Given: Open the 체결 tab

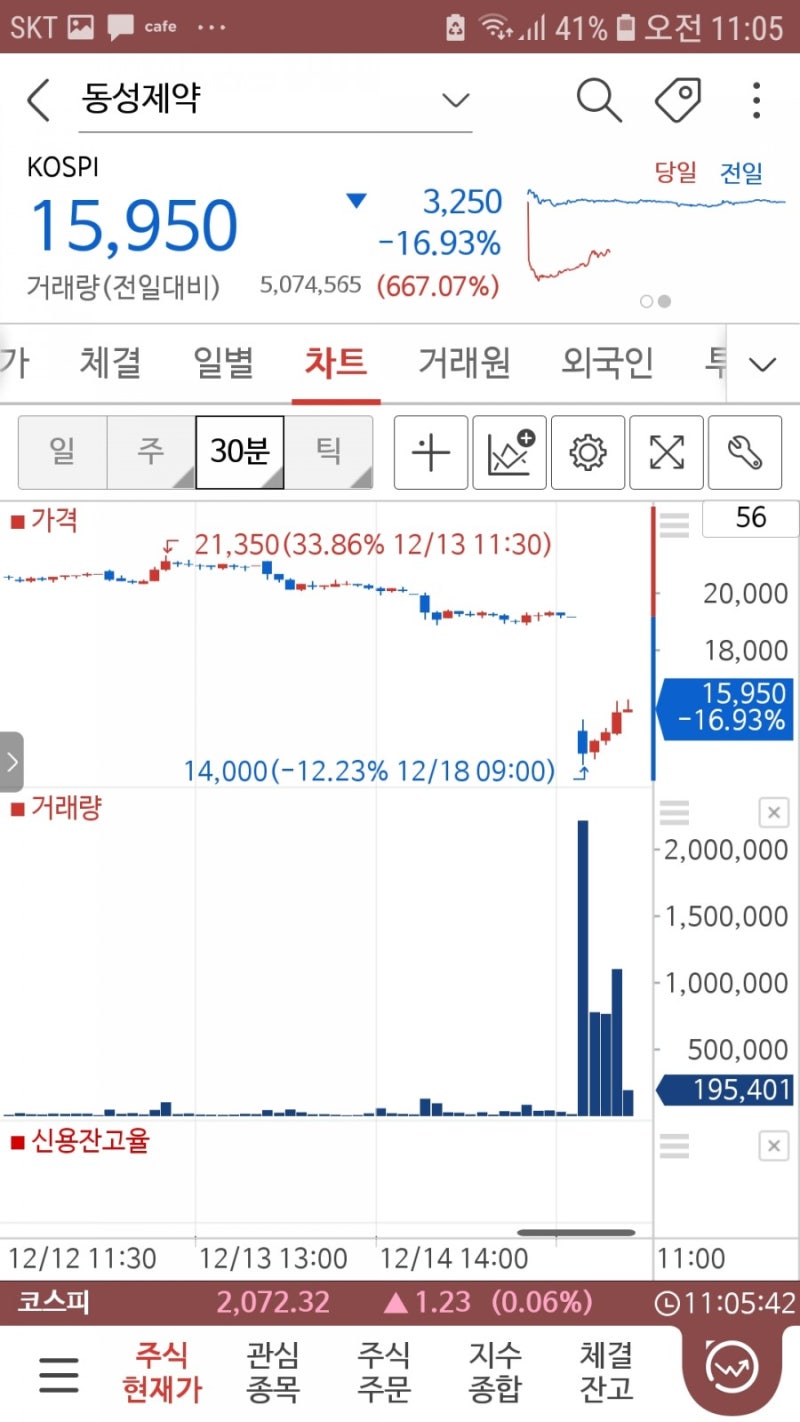Looking at the screenshot, I should (109, 364).
